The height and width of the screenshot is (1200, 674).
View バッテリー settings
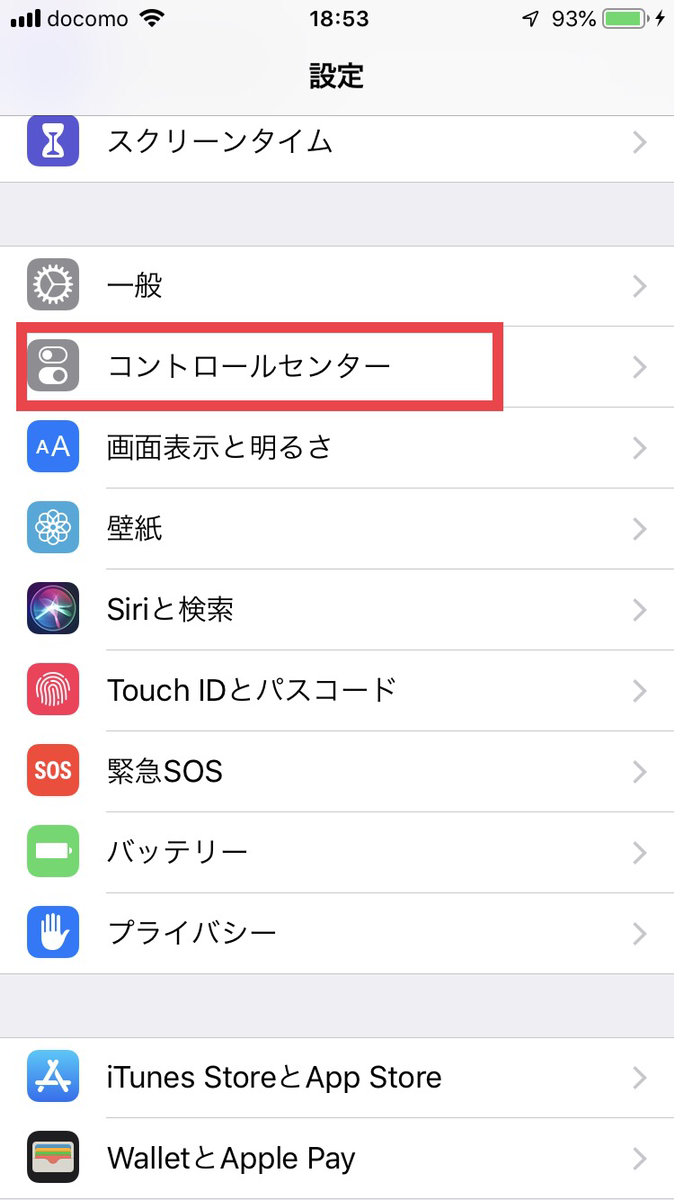point(337,852)
